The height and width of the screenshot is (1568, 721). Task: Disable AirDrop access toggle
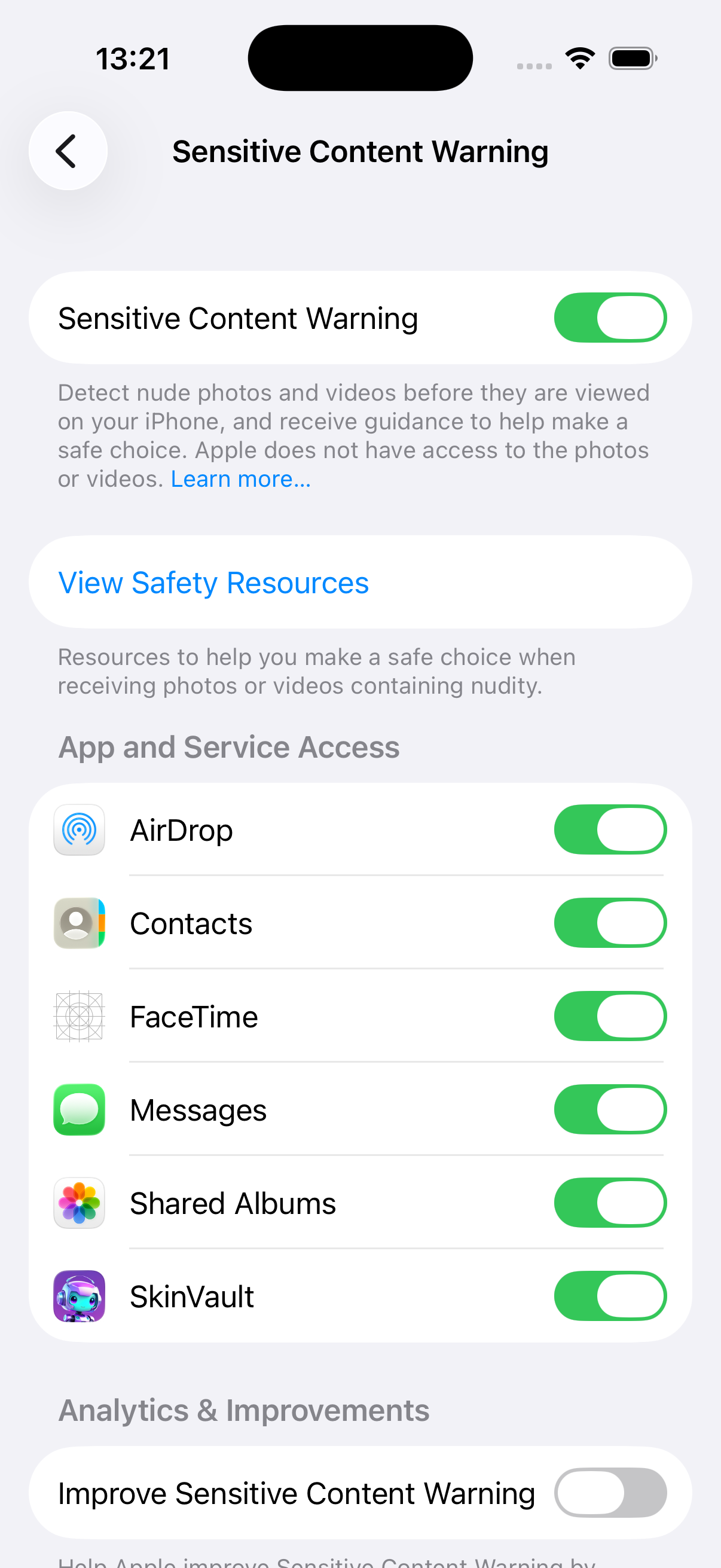pos(610,829)
